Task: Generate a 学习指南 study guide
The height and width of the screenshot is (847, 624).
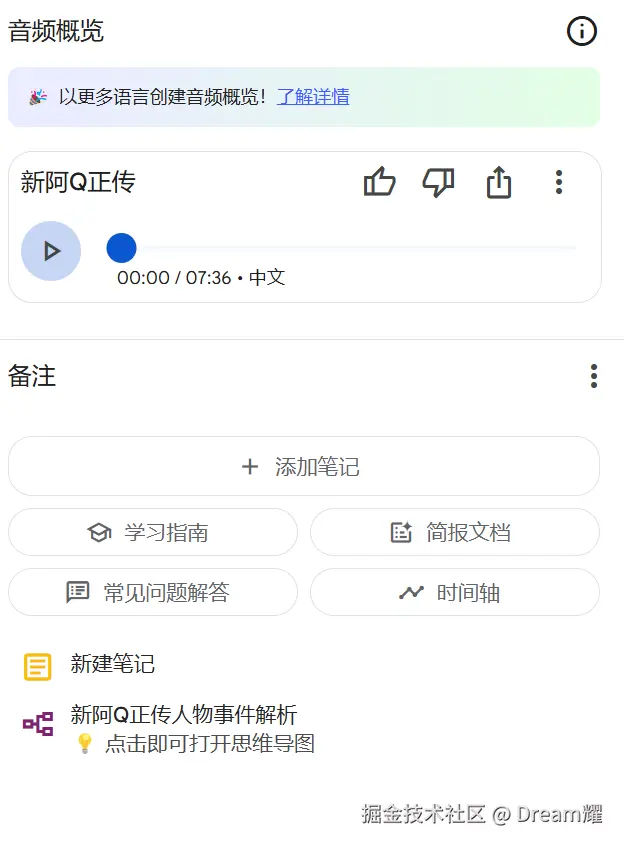Action: pyautogui.click(x=153, y=532)
